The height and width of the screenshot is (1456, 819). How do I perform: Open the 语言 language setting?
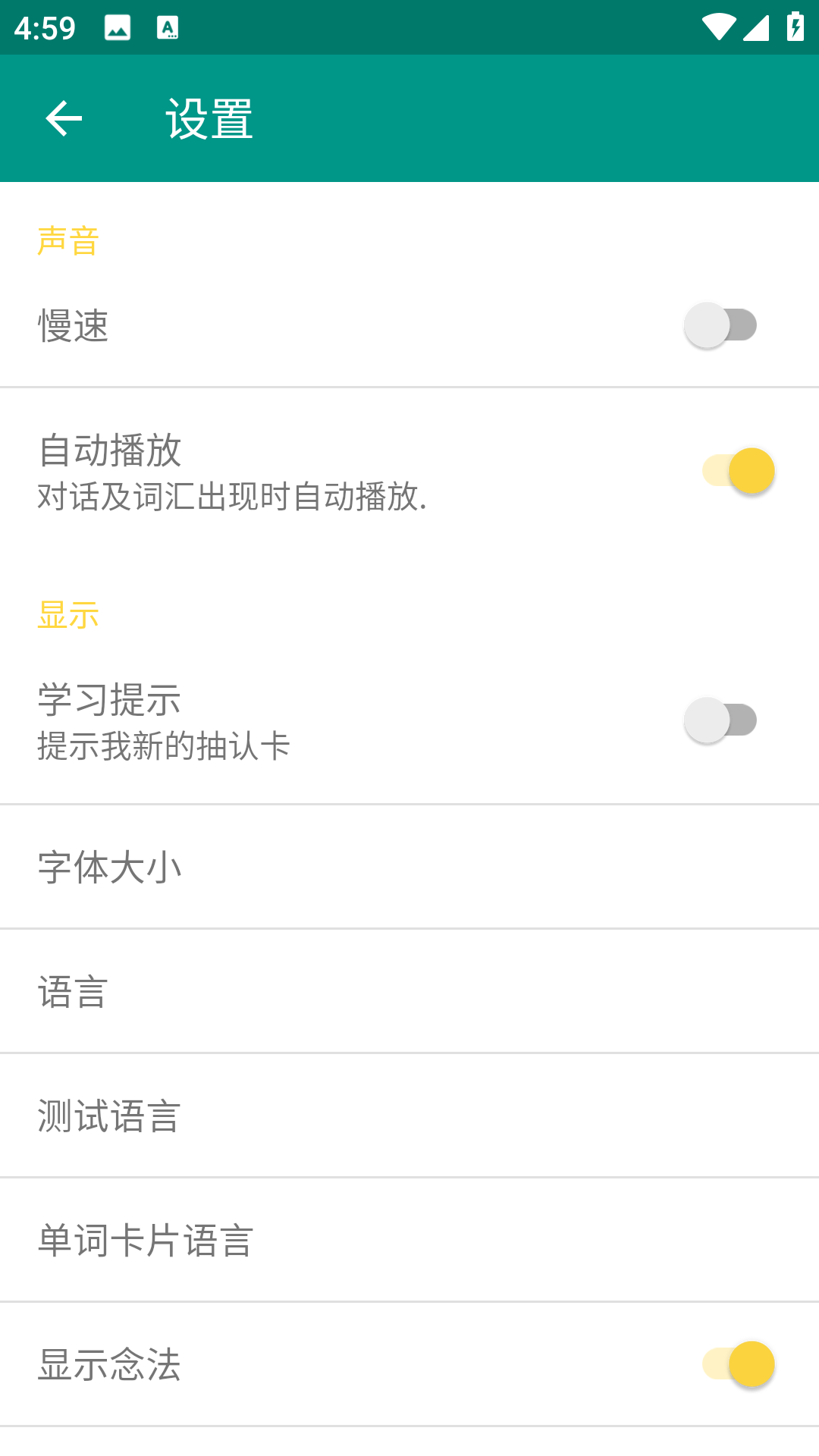pyautogui.click(x=73, y=991)
